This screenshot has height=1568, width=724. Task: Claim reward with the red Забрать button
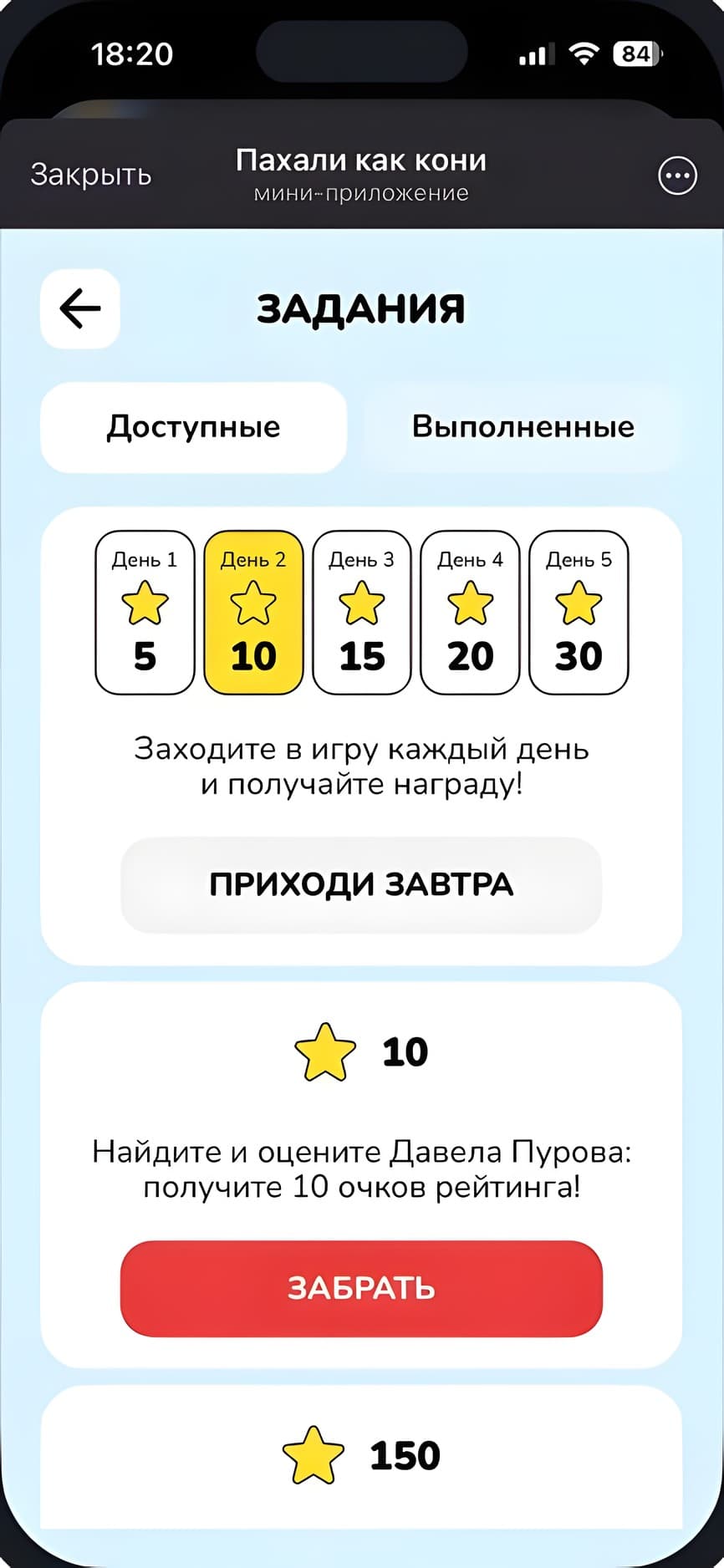tap(361, 1288)
